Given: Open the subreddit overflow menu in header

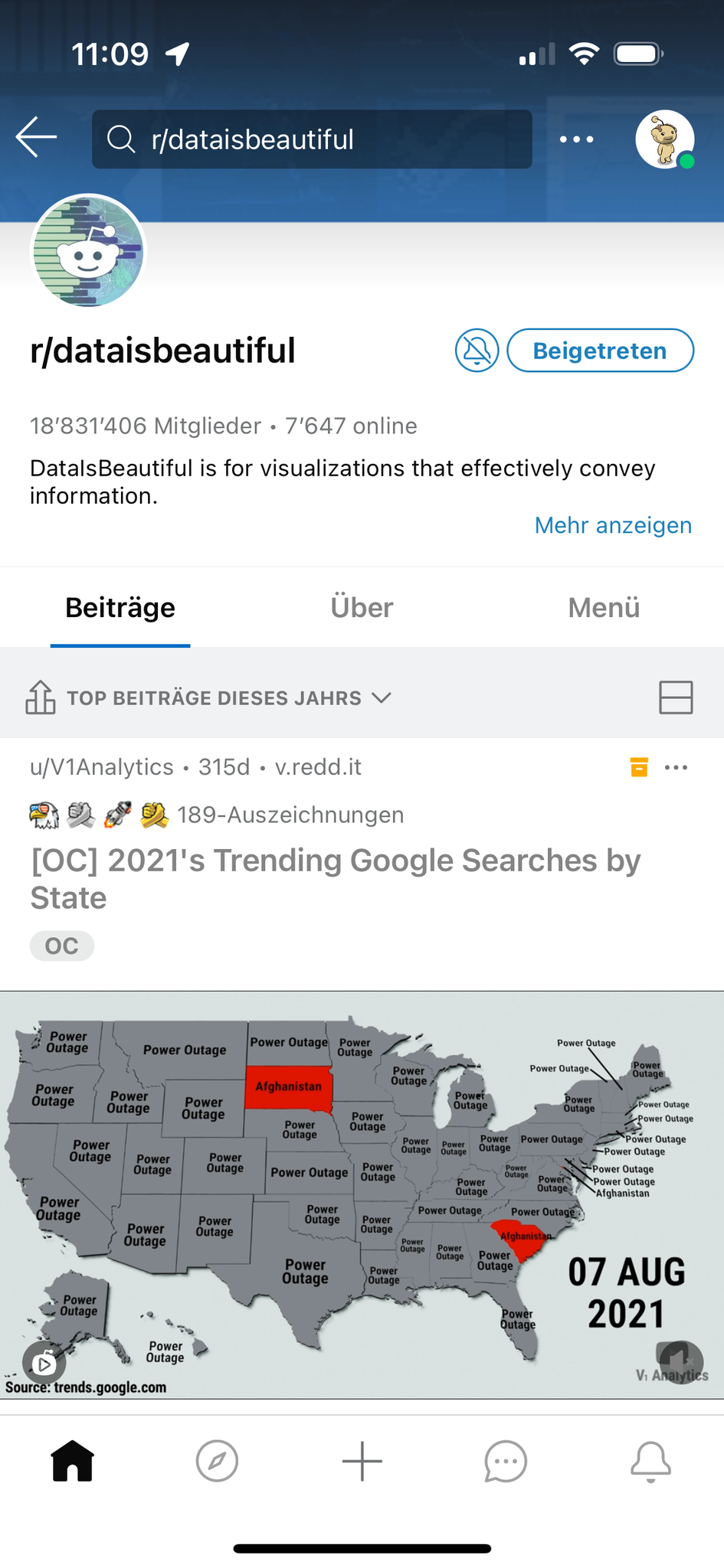Looking at the screenshot, I should [576, 139].
